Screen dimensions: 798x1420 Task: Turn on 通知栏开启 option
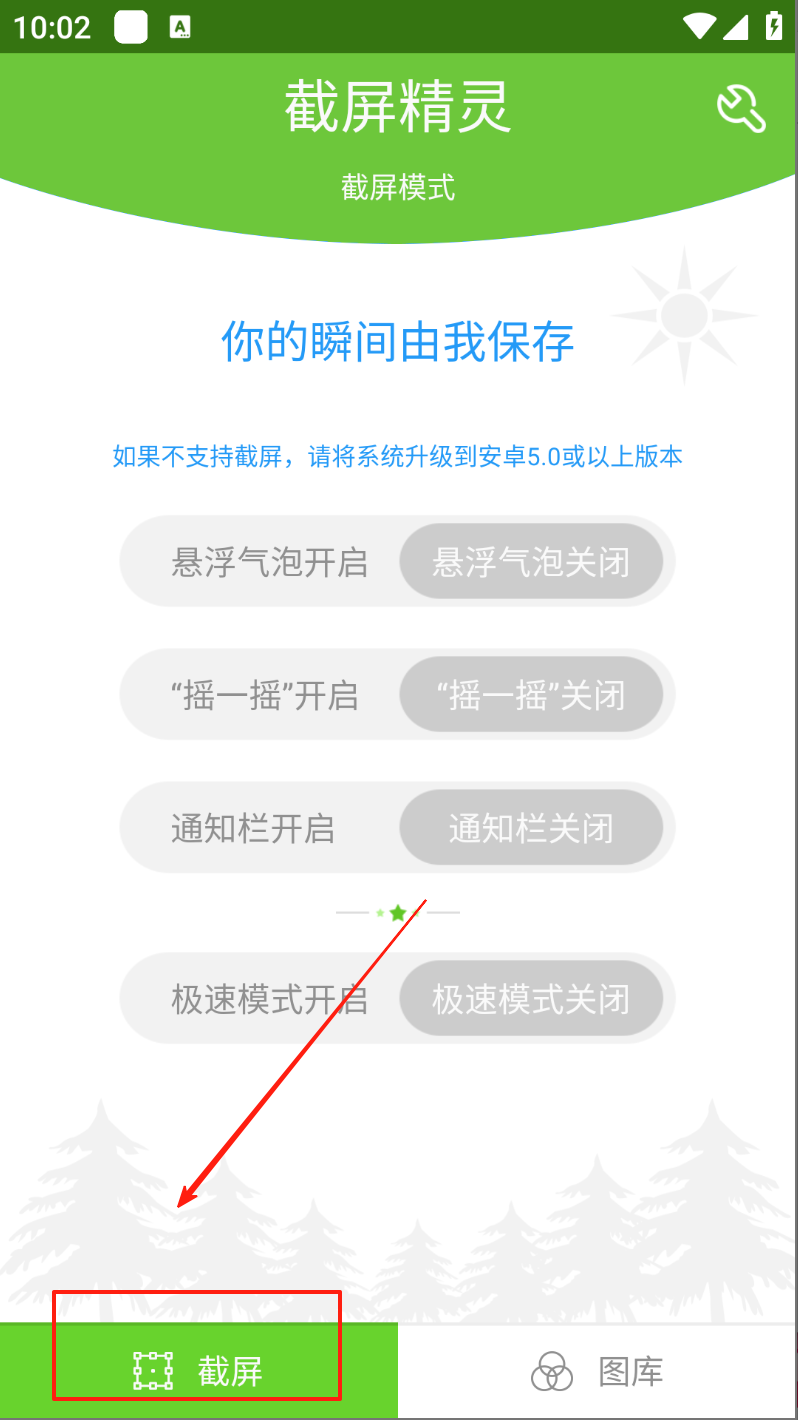tap(253, 829)
